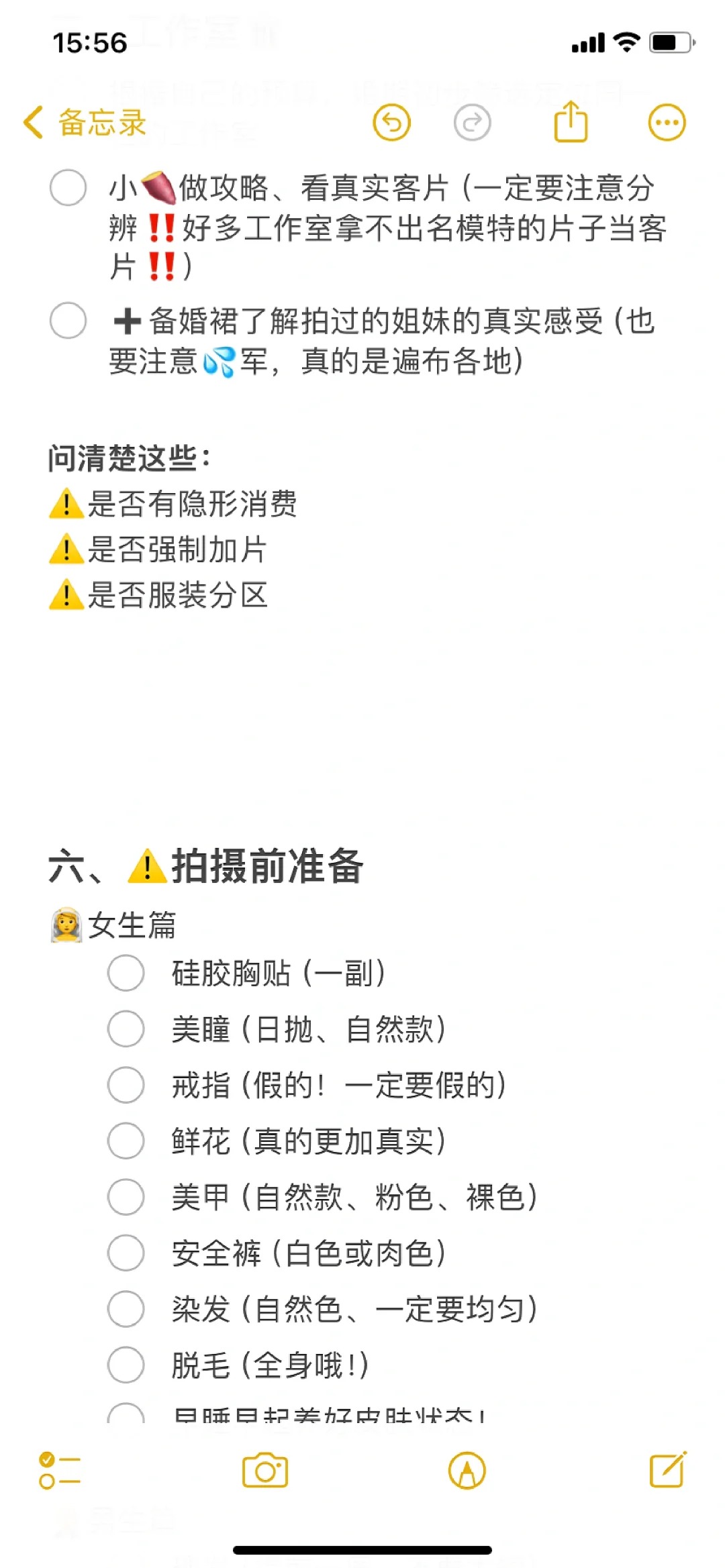
Task: Share this note
Action: click(571, 121)
